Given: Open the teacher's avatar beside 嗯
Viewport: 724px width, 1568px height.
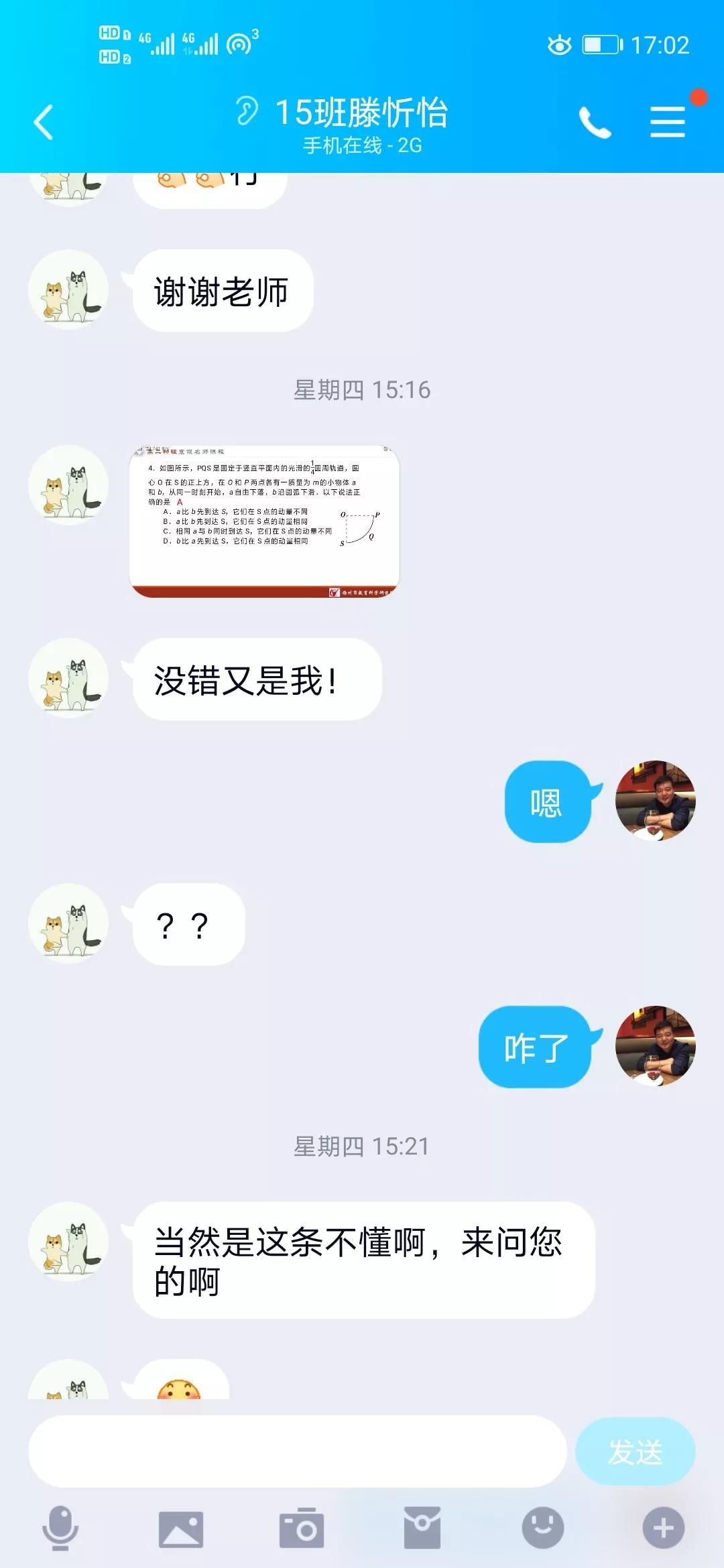Looking at the screenshot, I should (655, 800).
